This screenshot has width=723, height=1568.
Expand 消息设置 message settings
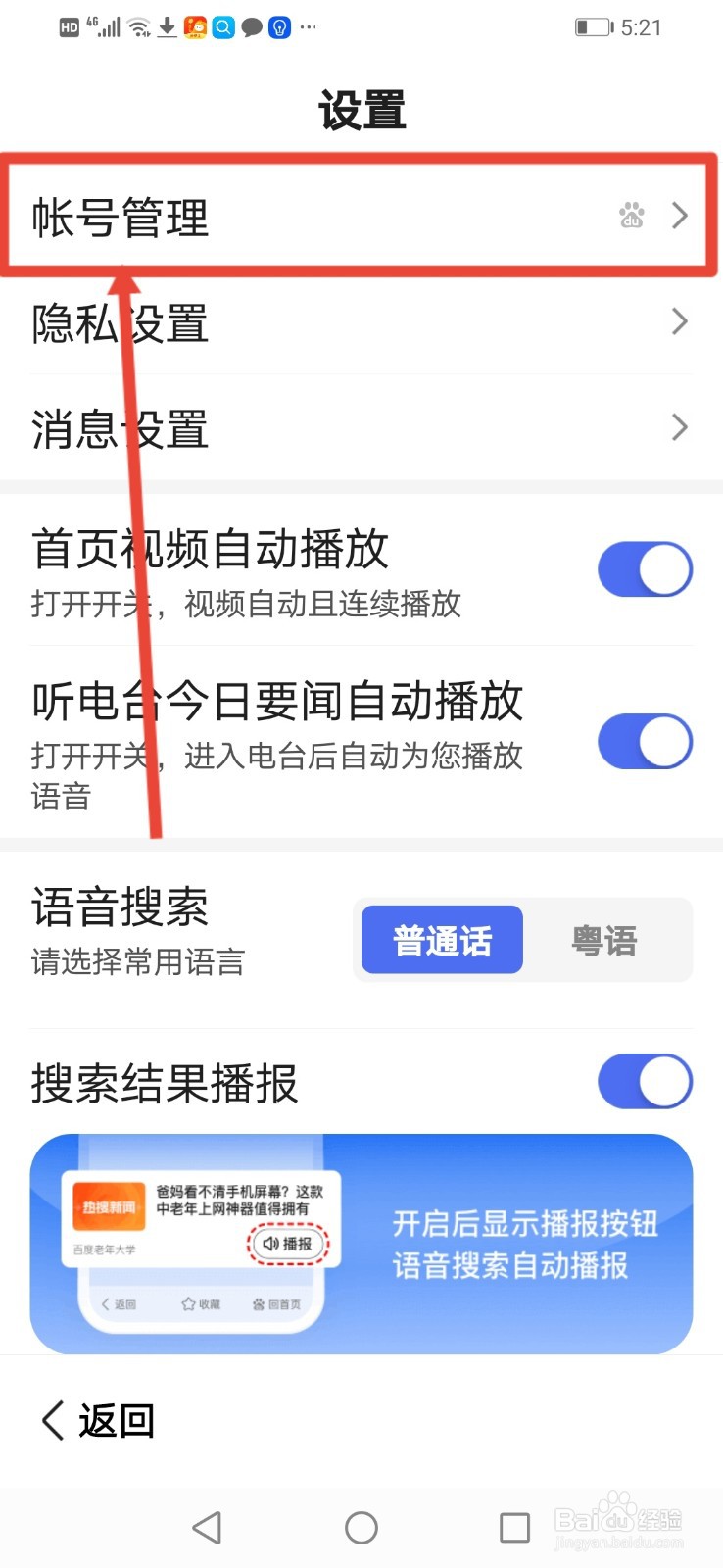coord(680,427)
